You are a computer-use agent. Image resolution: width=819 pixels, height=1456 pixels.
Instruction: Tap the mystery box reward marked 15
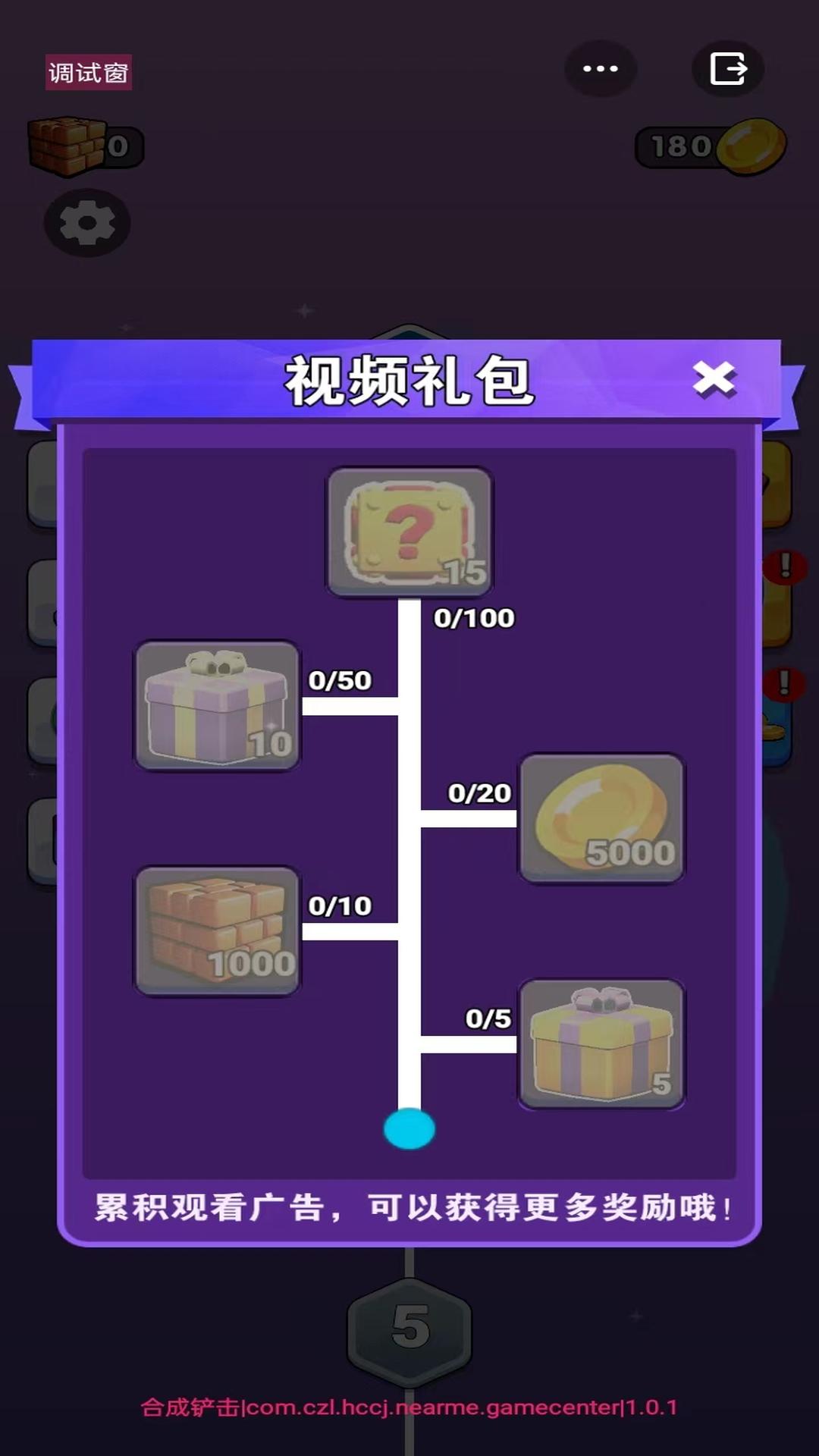click(x=409, y=532)
